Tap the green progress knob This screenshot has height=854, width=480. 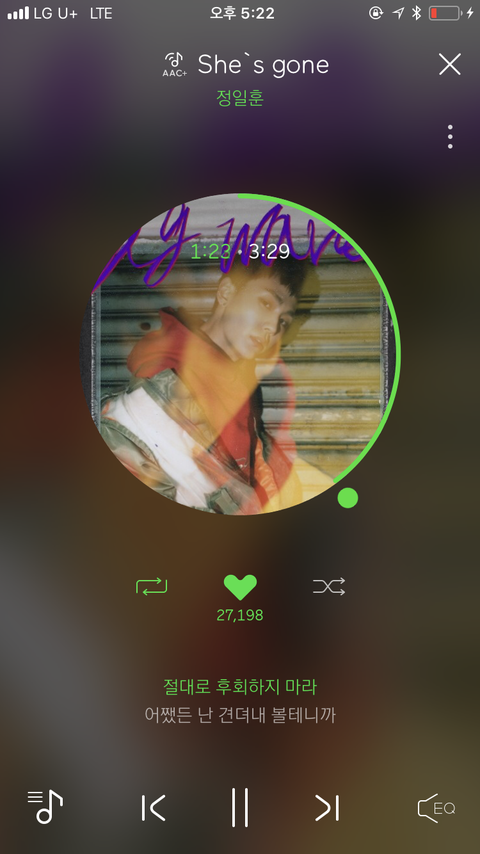pyautogui.click(x=348, y=498)
